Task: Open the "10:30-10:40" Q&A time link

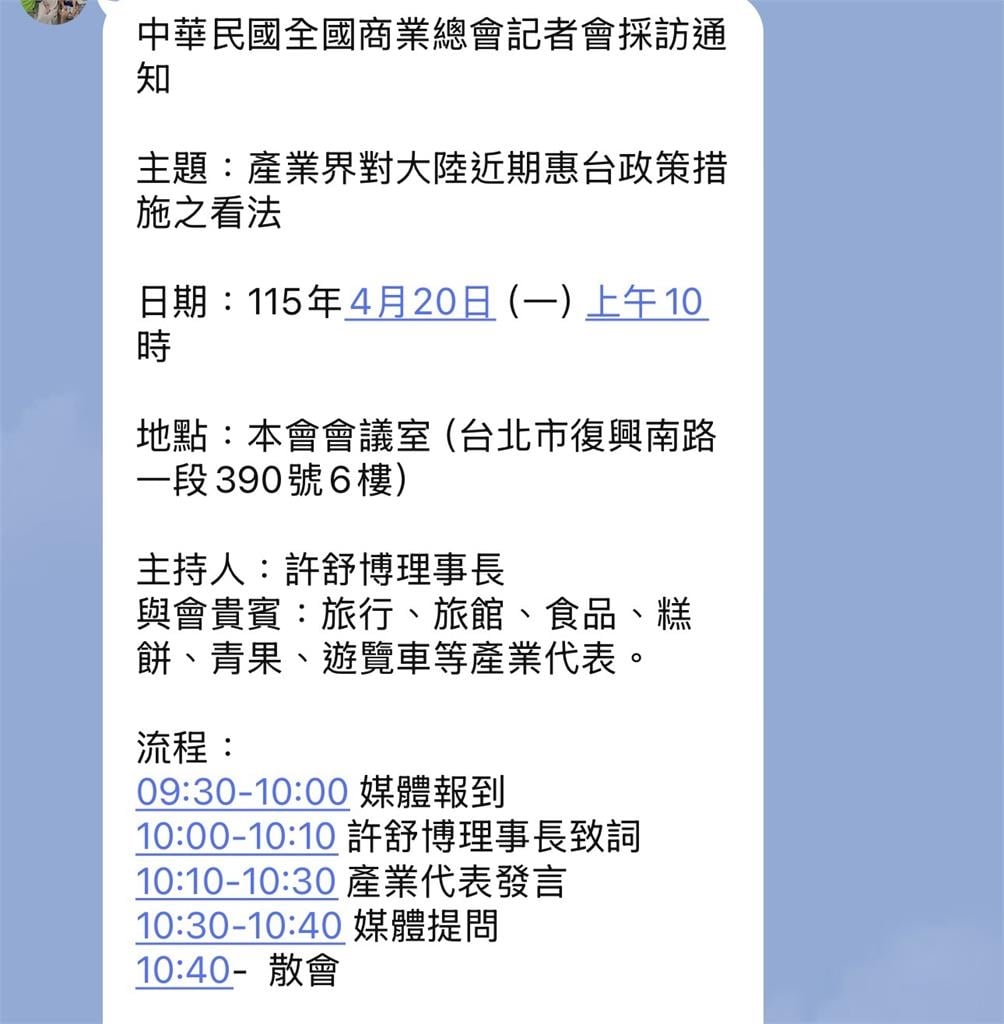Action: point(237,926)
